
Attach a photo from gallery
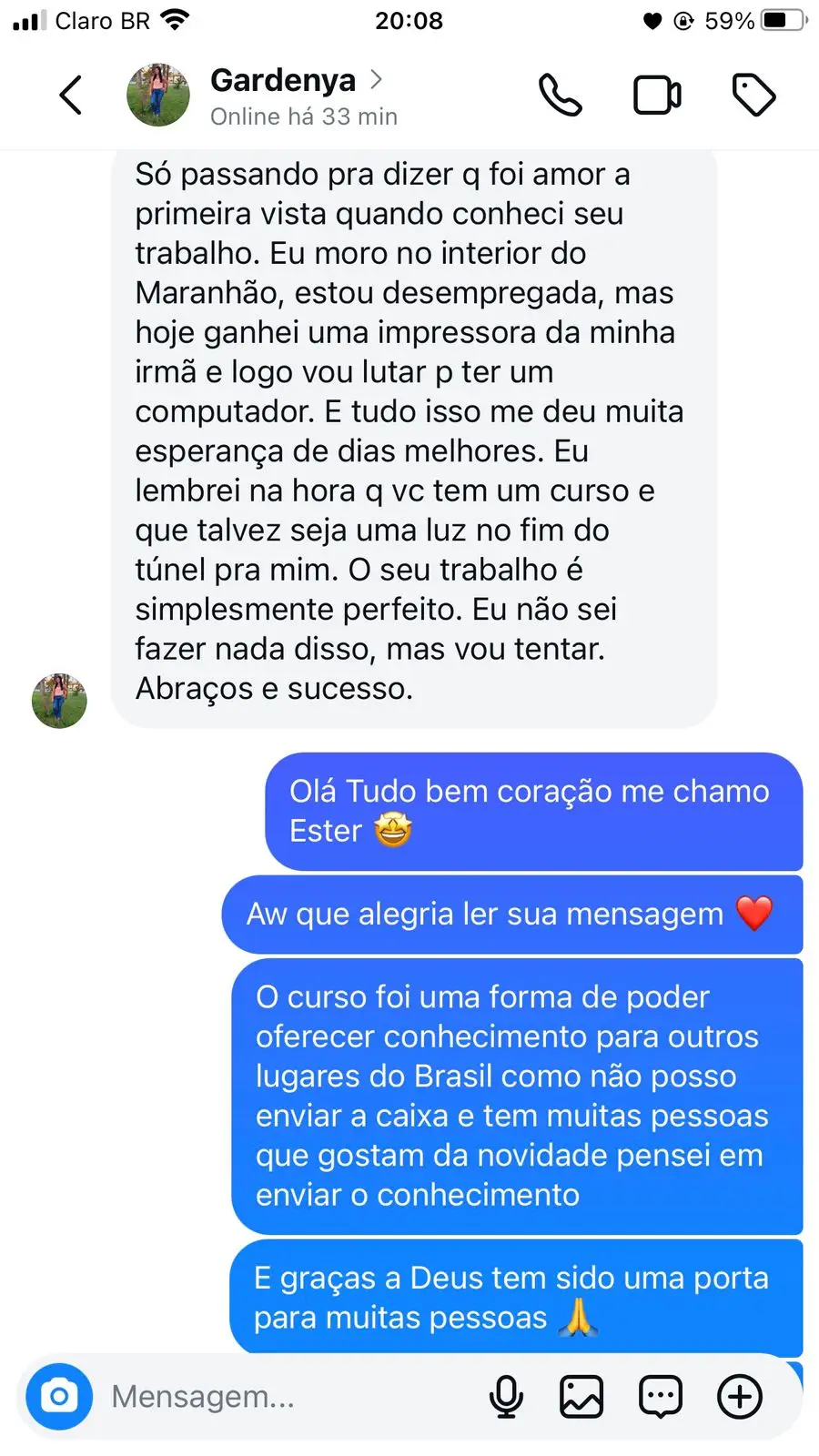[581, 1396]
